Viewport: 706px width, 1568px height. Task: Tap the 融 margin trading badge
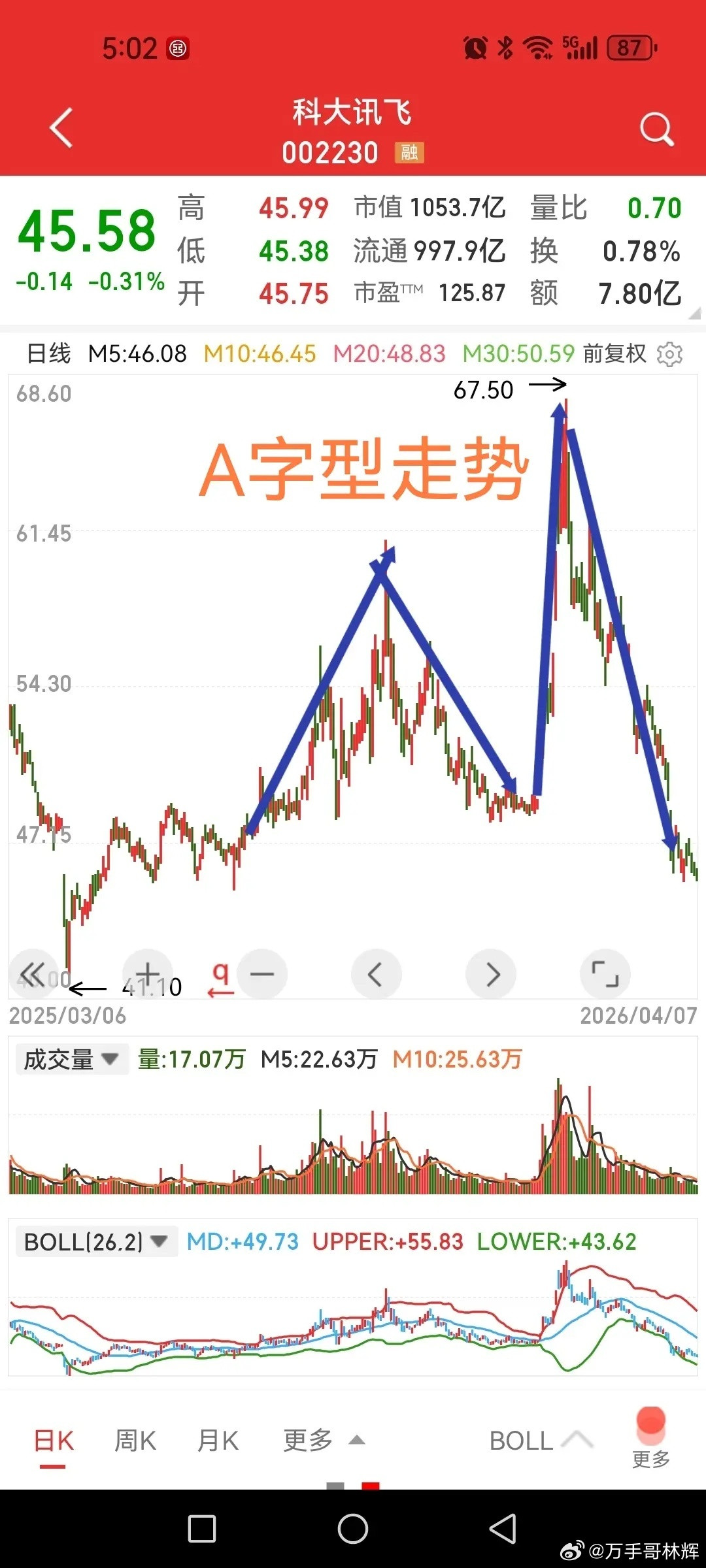coord(409,152)
